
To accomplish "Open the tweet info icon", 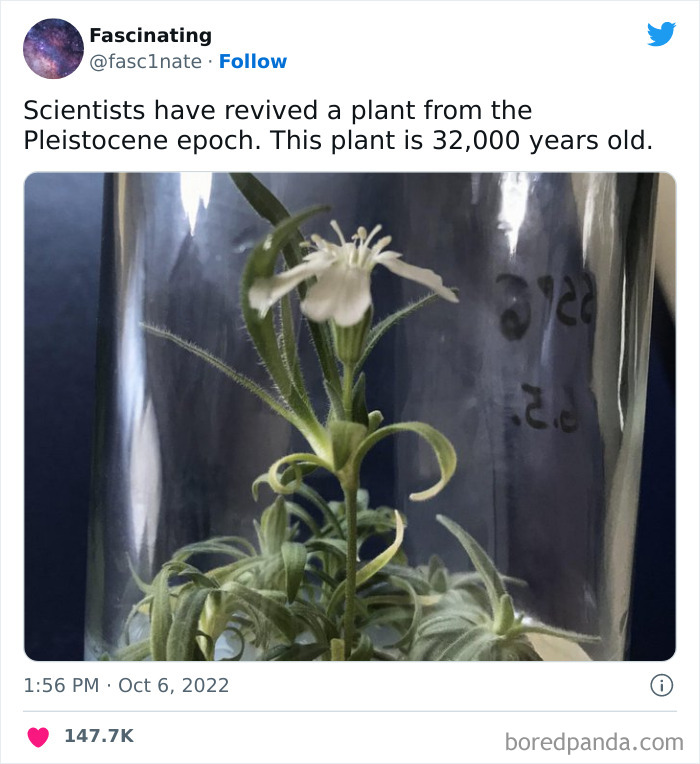I will [x=661, y=685].
